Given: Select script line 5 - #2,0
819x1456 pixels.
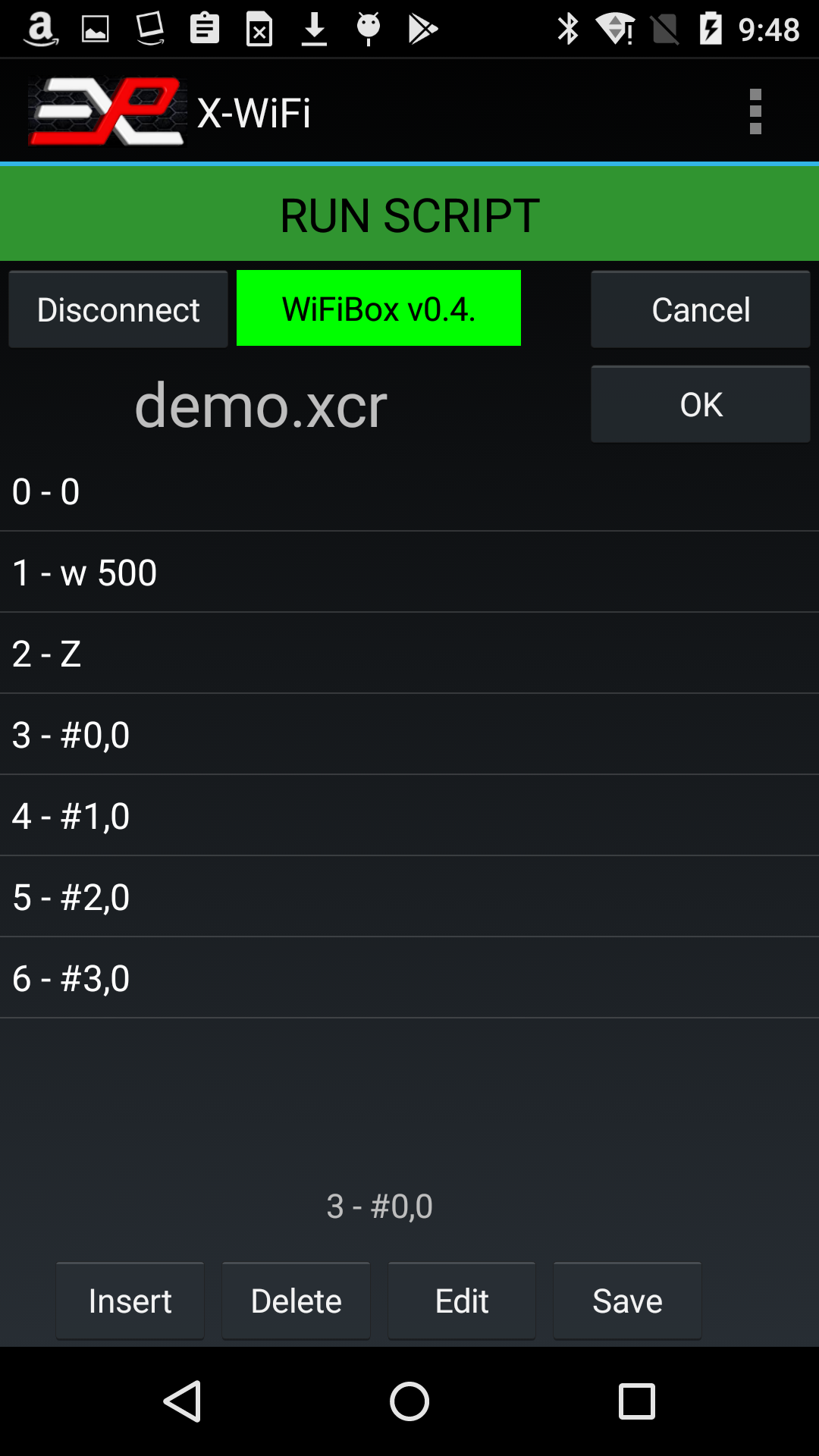Looking at the screenshot, I should pos(409,897).
